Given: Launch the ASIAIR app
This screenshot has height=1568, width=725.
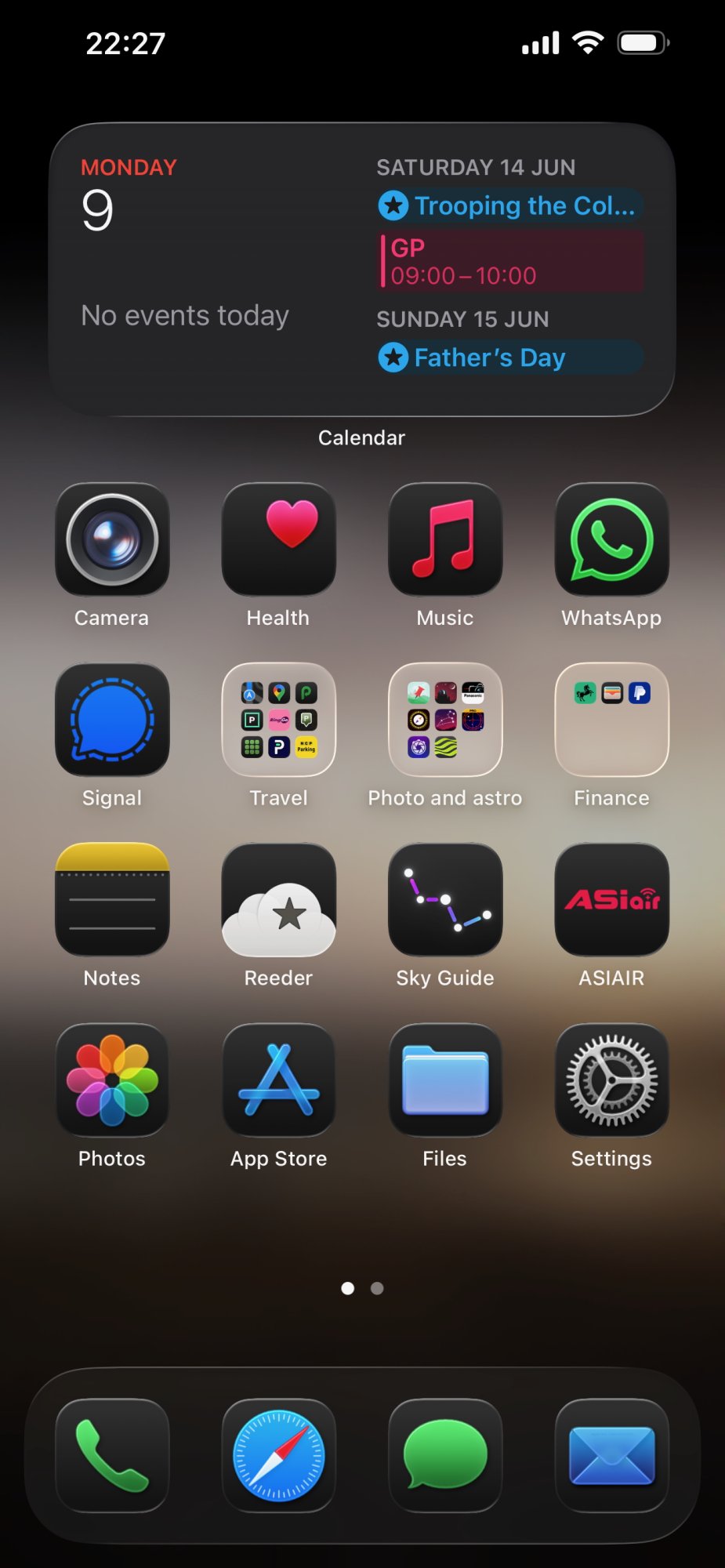Looking at the screenshot, I should [x=611, y=900].
